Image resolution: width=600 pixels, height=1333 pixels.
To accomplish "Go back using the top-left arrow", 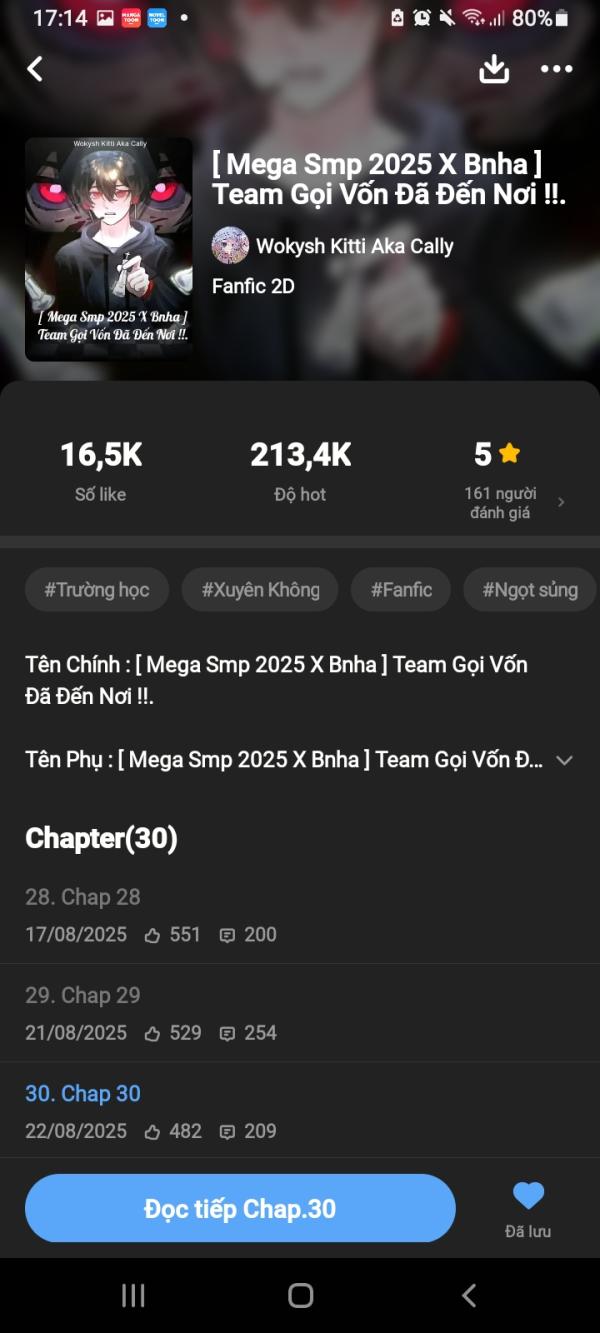I will pos(35,69).
